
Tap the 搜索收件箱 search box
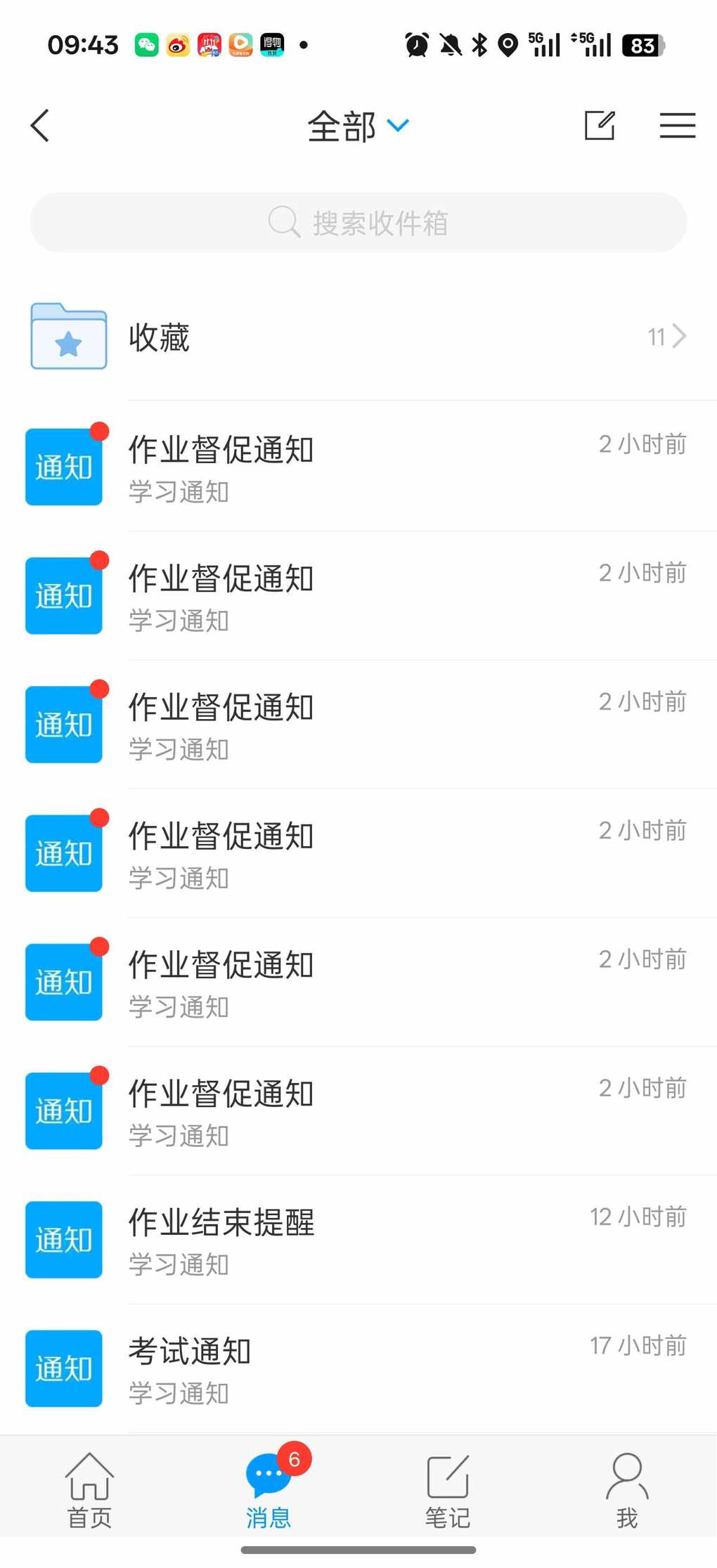pos(358,223)
